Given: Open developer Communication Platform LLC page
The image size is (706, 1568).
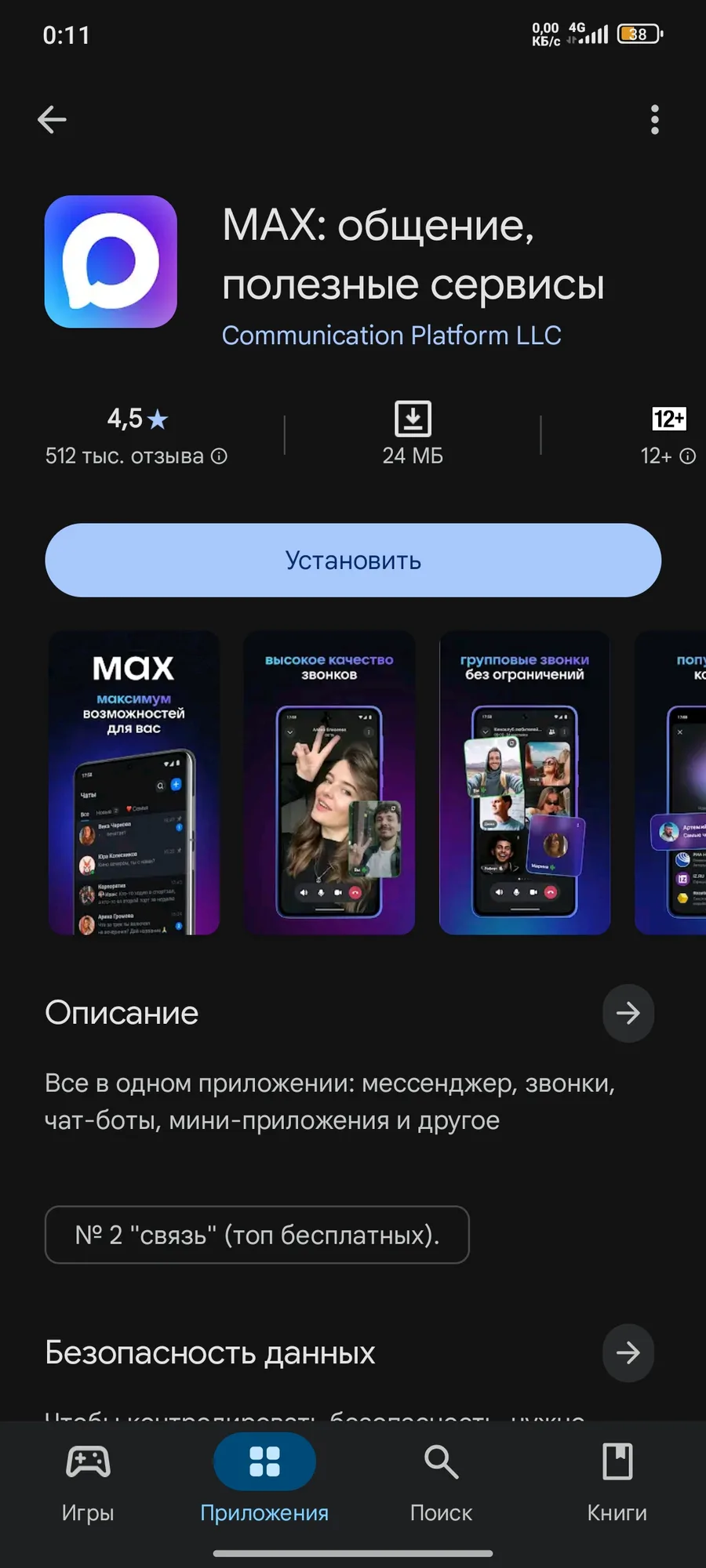Looking at the screenshot, I should coord(391,336).
